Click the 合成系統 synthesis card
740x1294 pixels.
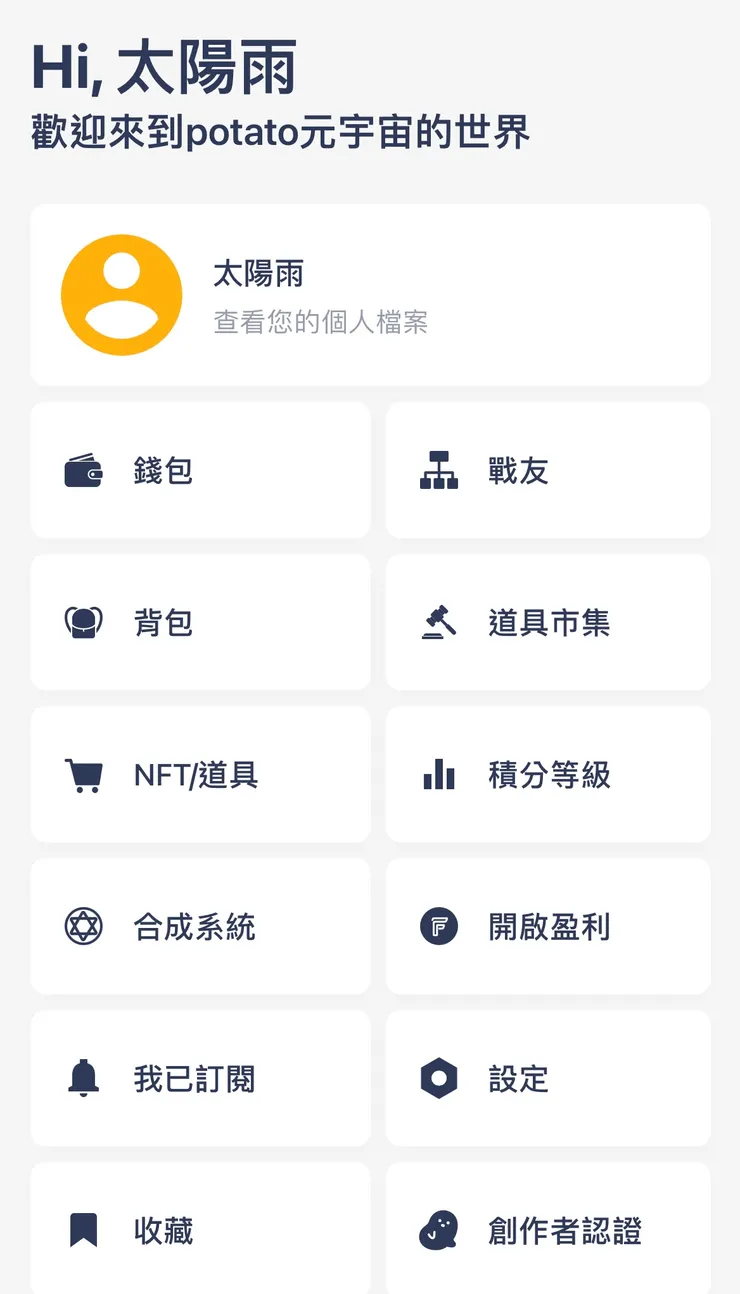(200, 927)
